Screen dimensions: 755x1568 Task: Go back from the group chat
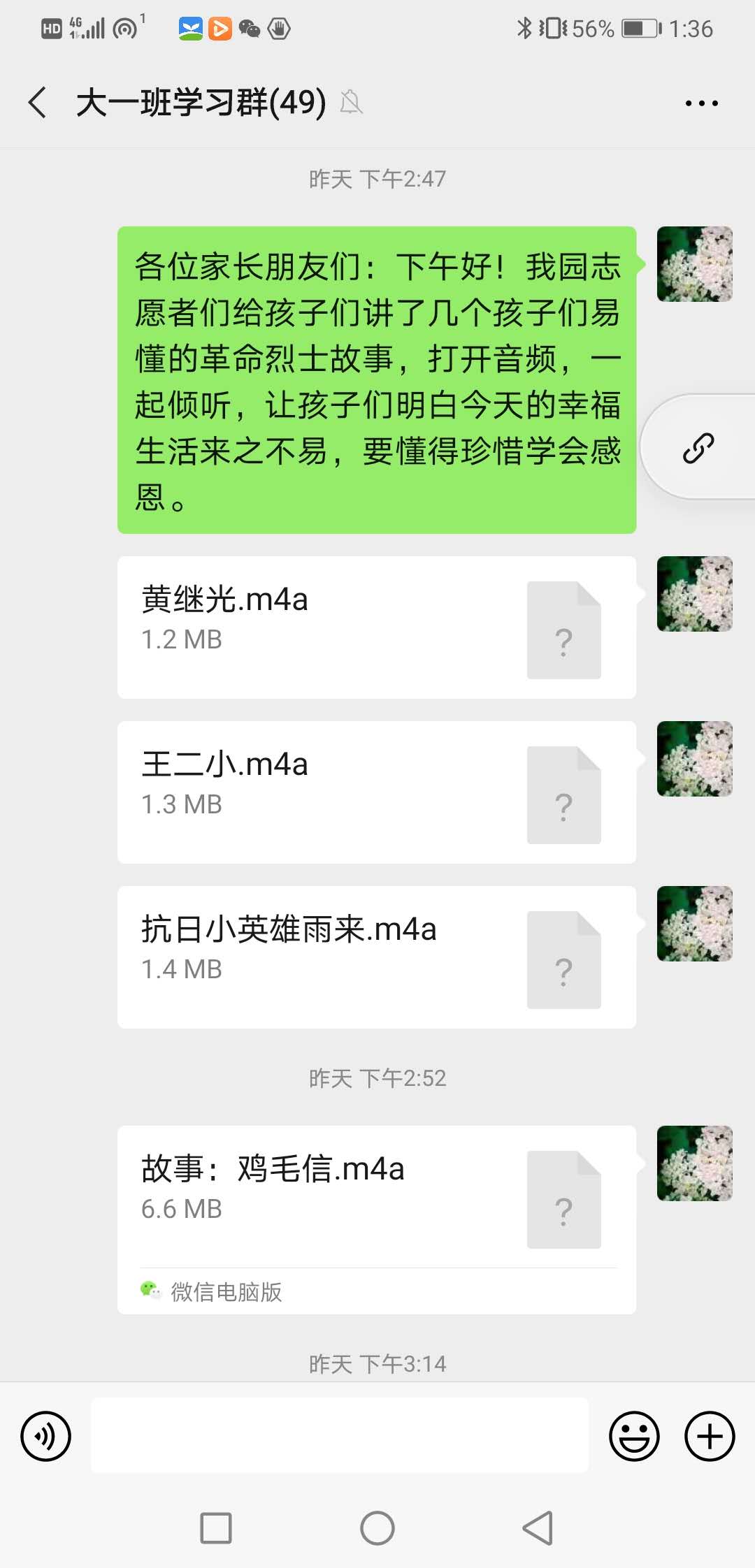point(38,103)
